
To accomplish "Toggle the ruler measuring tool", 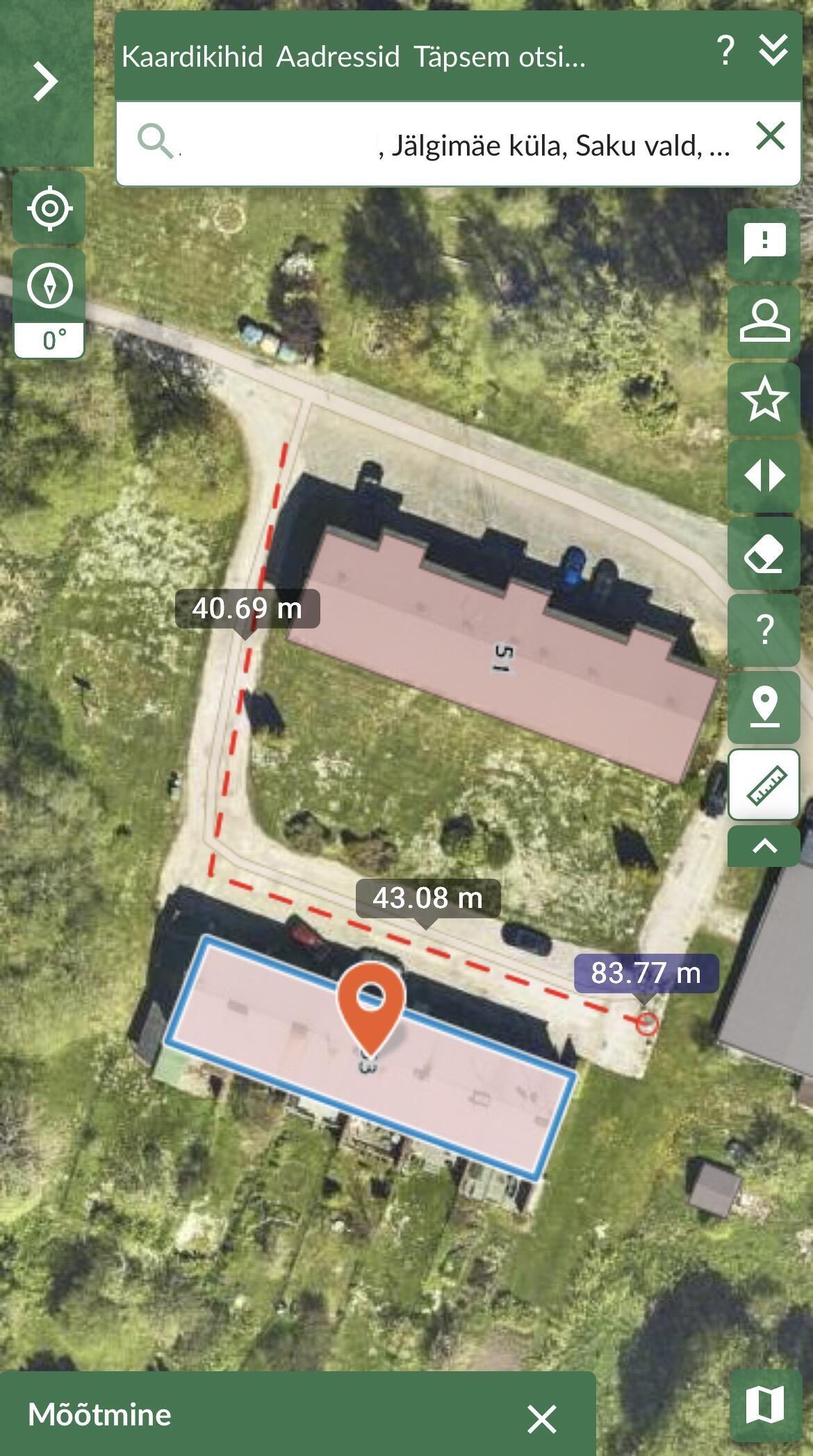I will (764, 785).
